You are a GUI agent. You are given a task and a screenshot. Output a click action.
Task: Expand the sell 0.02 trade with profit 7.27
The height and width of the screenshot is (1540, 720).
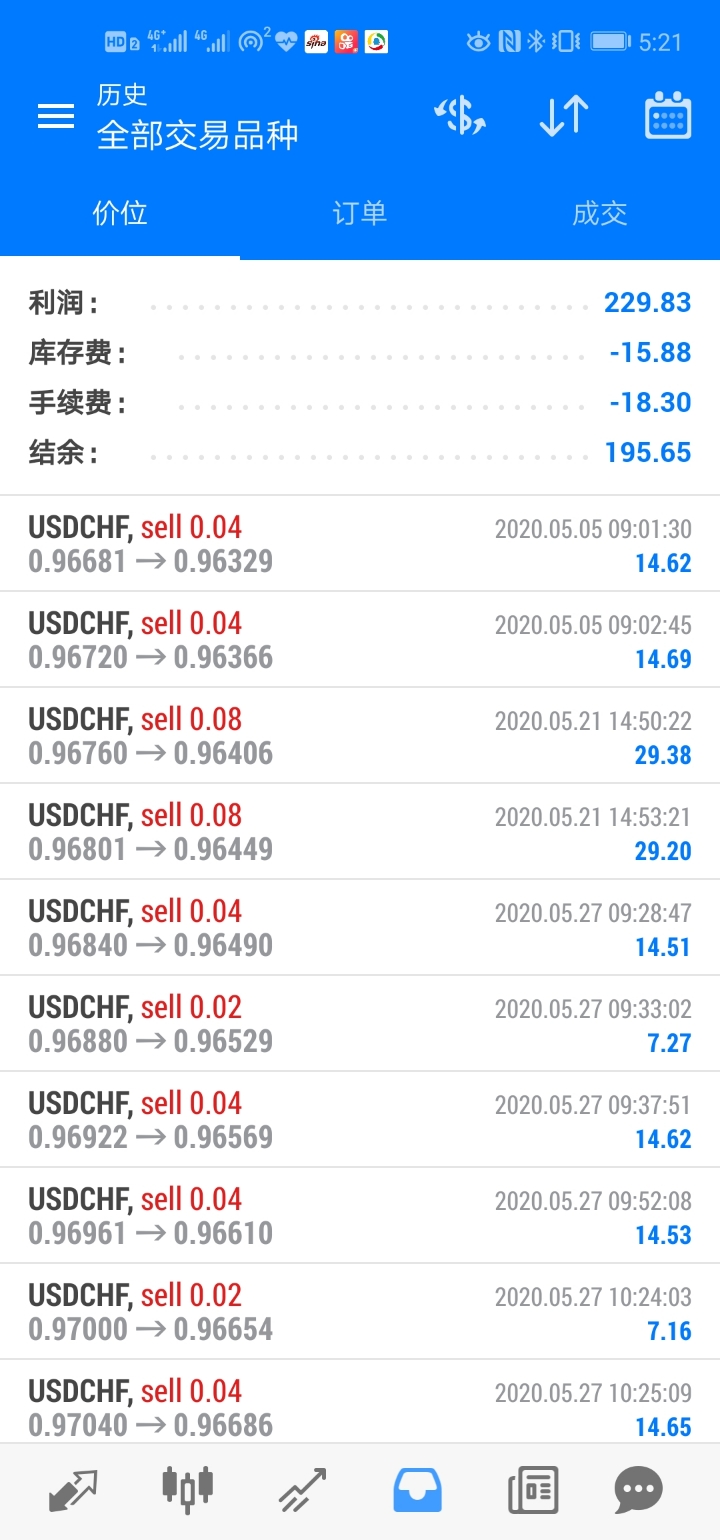pos(360,1024)
